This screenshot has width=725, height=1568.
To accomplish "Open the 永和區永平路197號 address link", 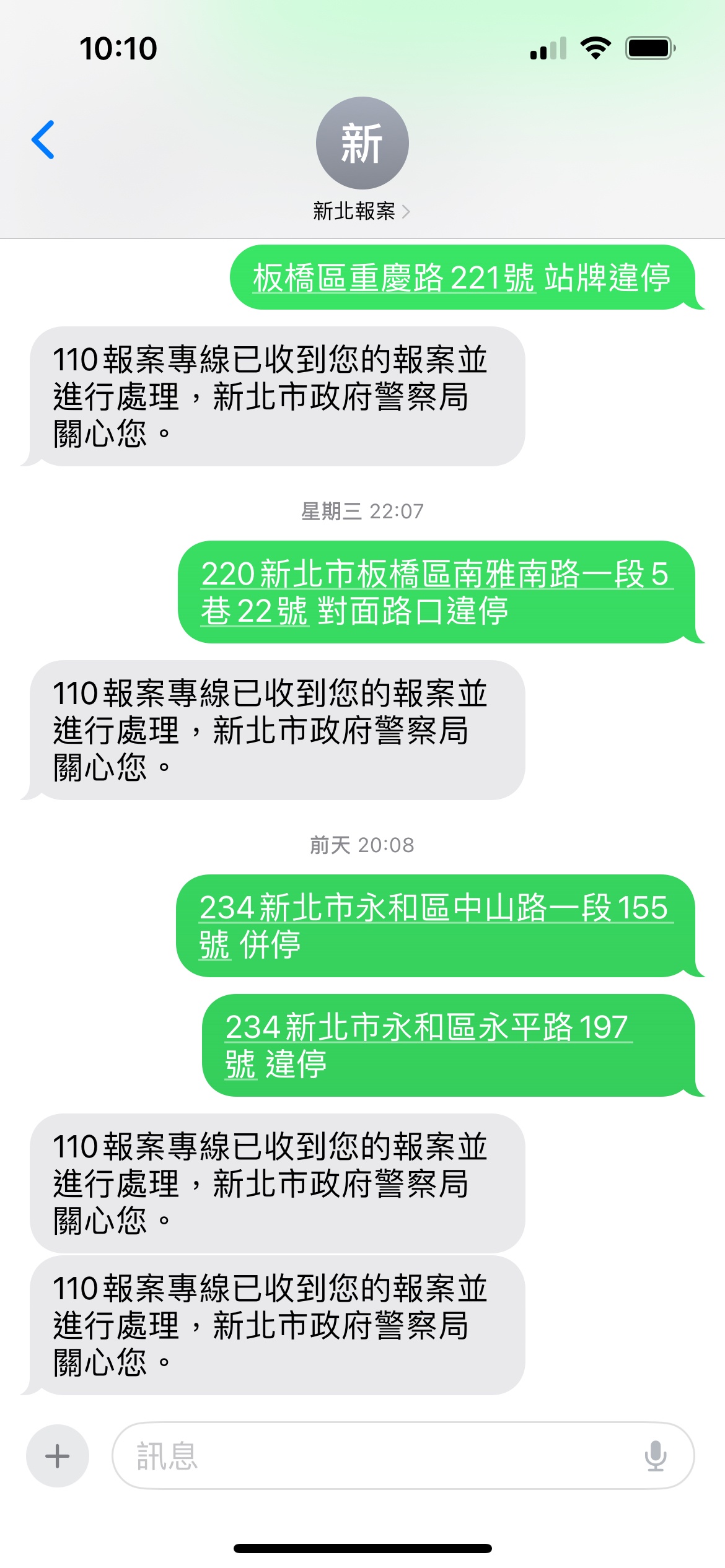I will point(428,1027).
